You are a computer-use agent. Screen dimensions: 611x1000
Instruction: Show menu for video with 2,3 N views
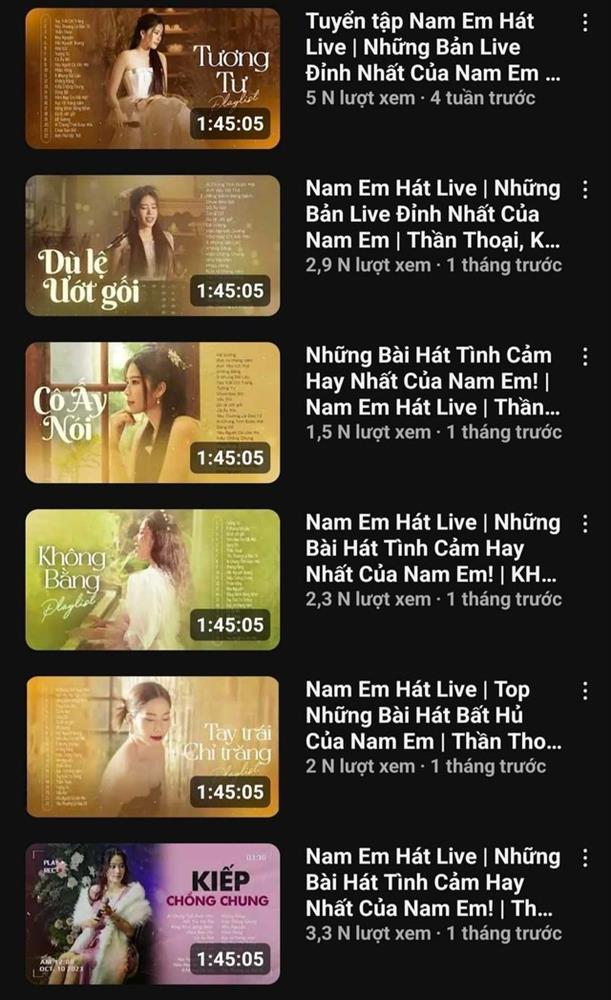point(586,523)
